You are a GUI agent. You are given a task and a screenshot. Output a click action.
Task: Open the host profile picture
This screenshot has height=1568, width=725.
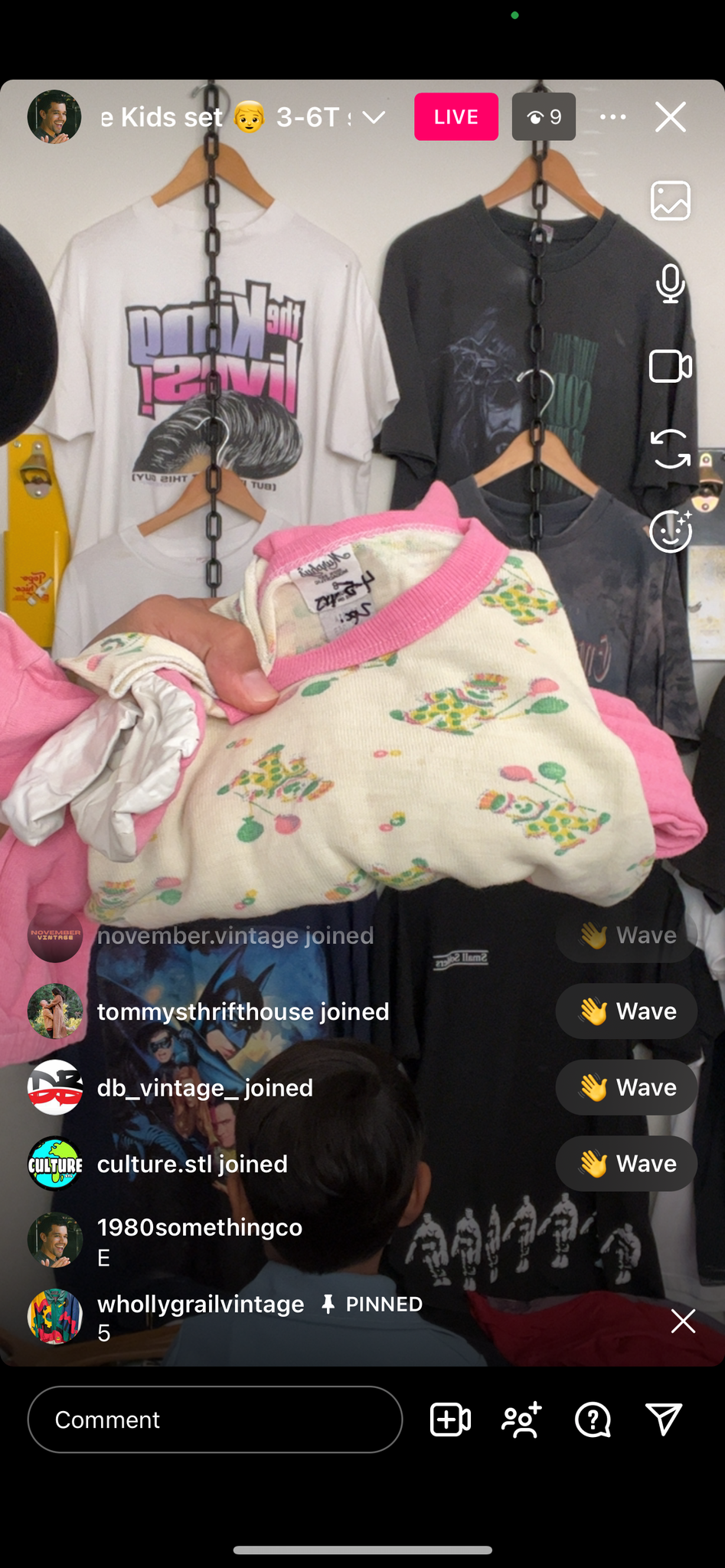click(54, 117)
